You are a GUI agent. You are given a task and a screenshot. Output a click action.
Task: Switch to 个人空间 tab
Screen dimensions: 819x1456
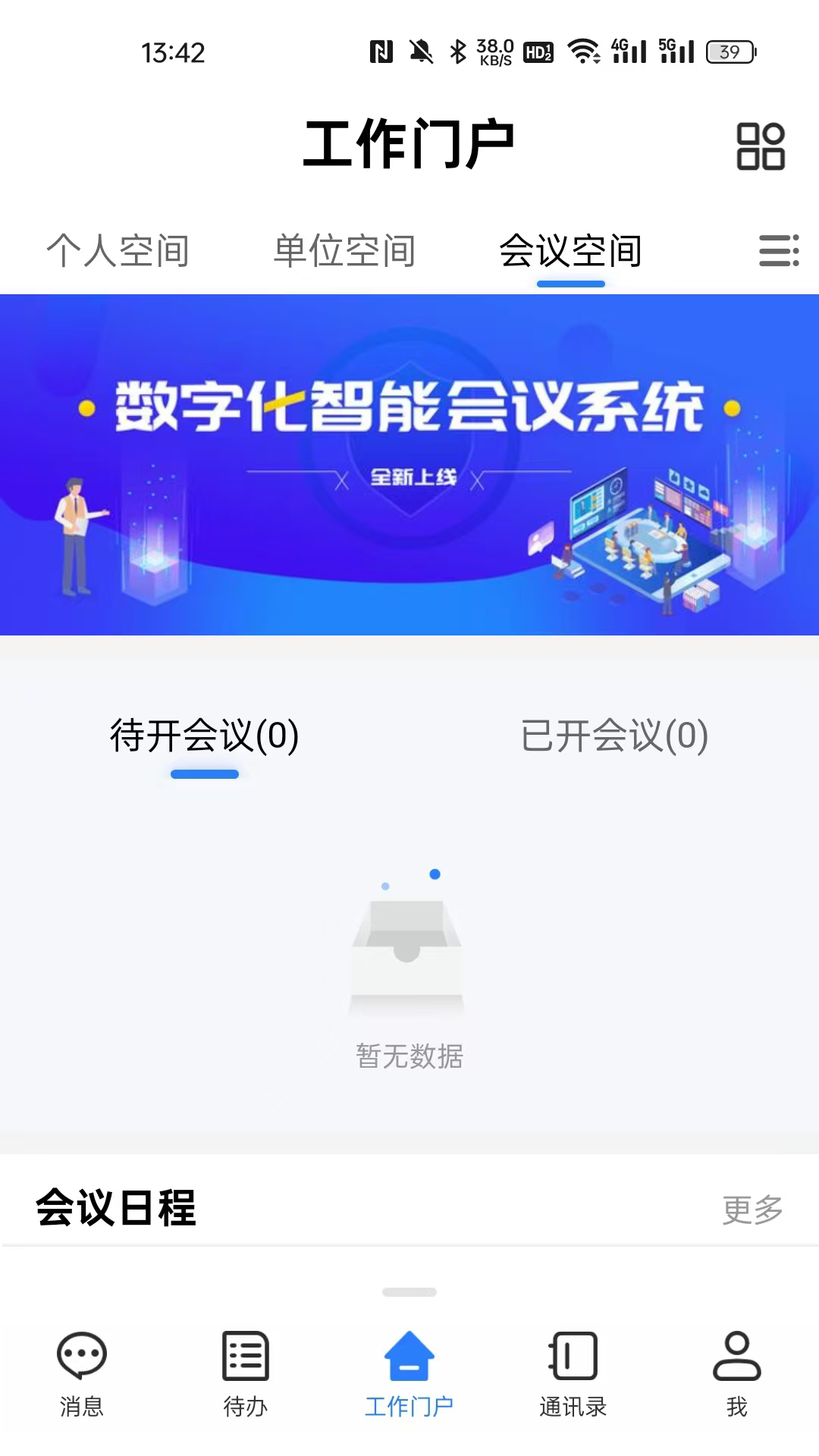click(x=118, y=250)
